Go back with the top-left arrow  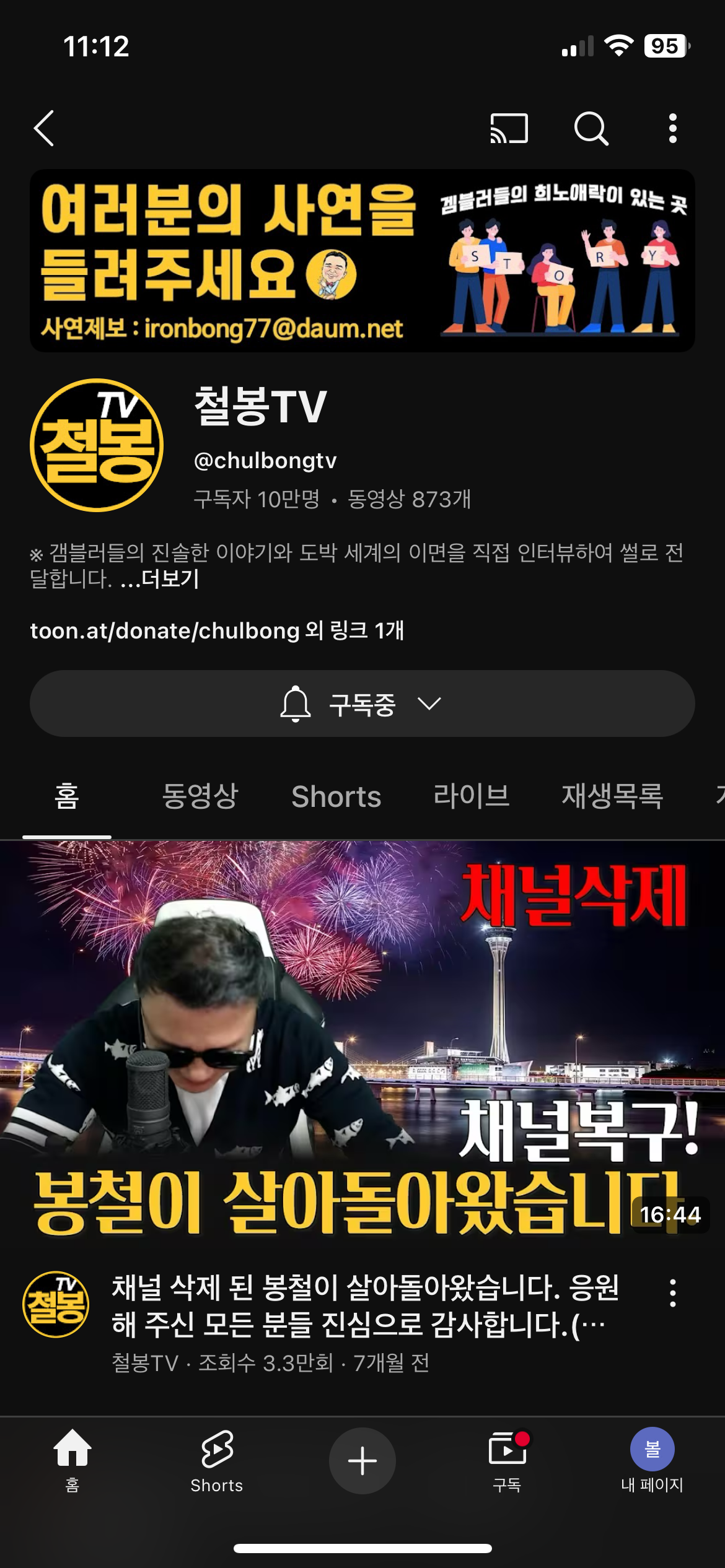[x=45, y=128]
